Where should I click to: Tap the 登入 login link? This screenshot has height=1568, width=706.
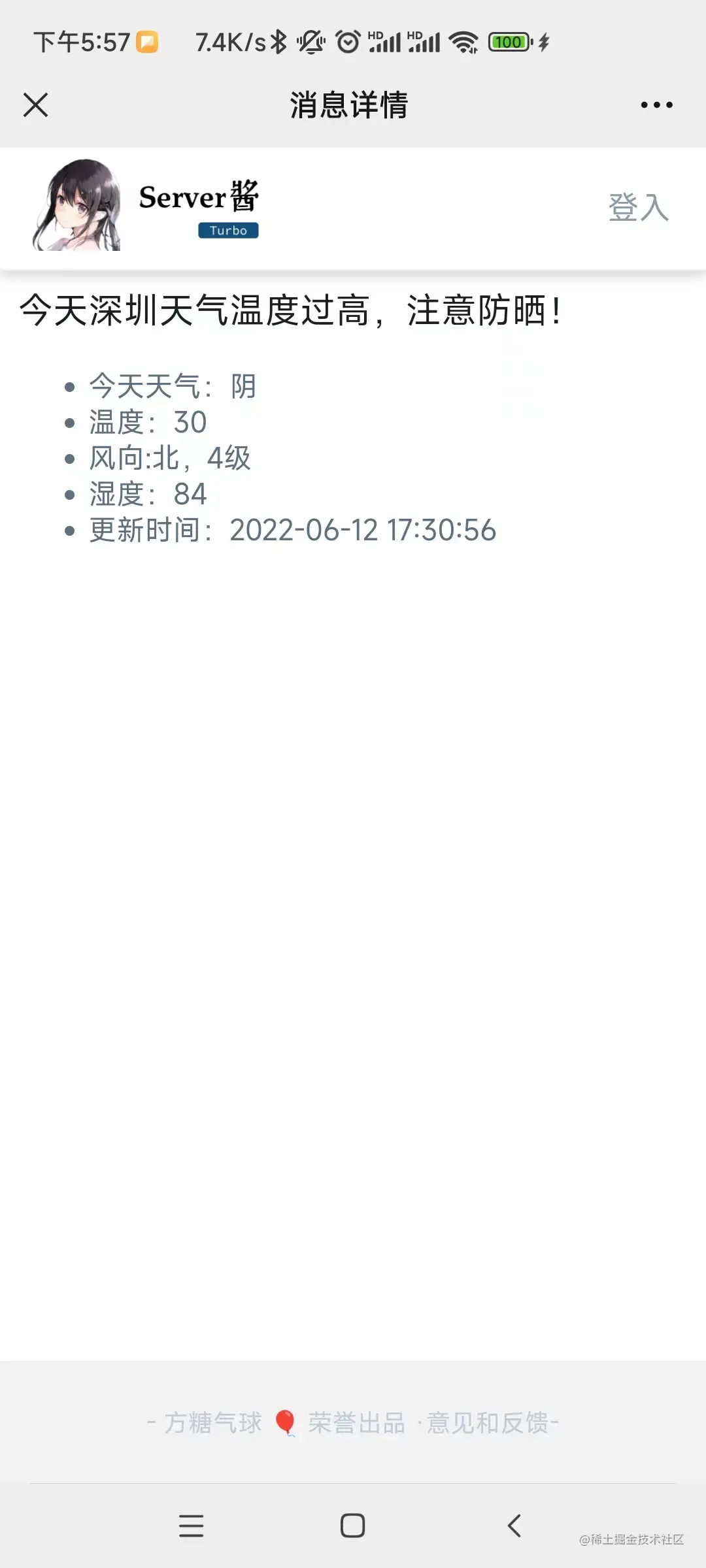click(x=639, y=208)
